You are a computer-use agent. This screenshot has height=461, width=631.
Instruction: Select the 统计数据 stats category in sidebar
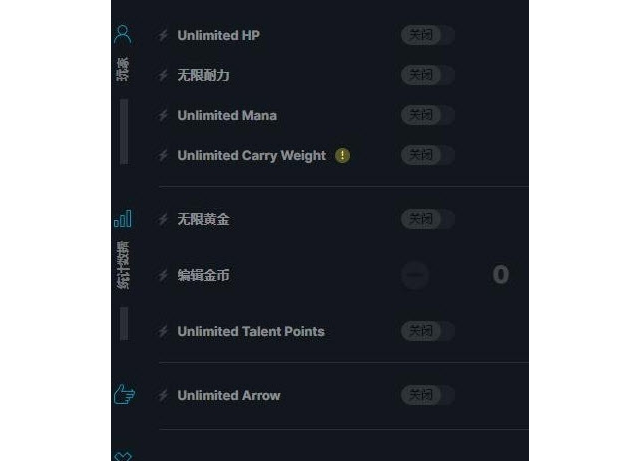[123, 219]
